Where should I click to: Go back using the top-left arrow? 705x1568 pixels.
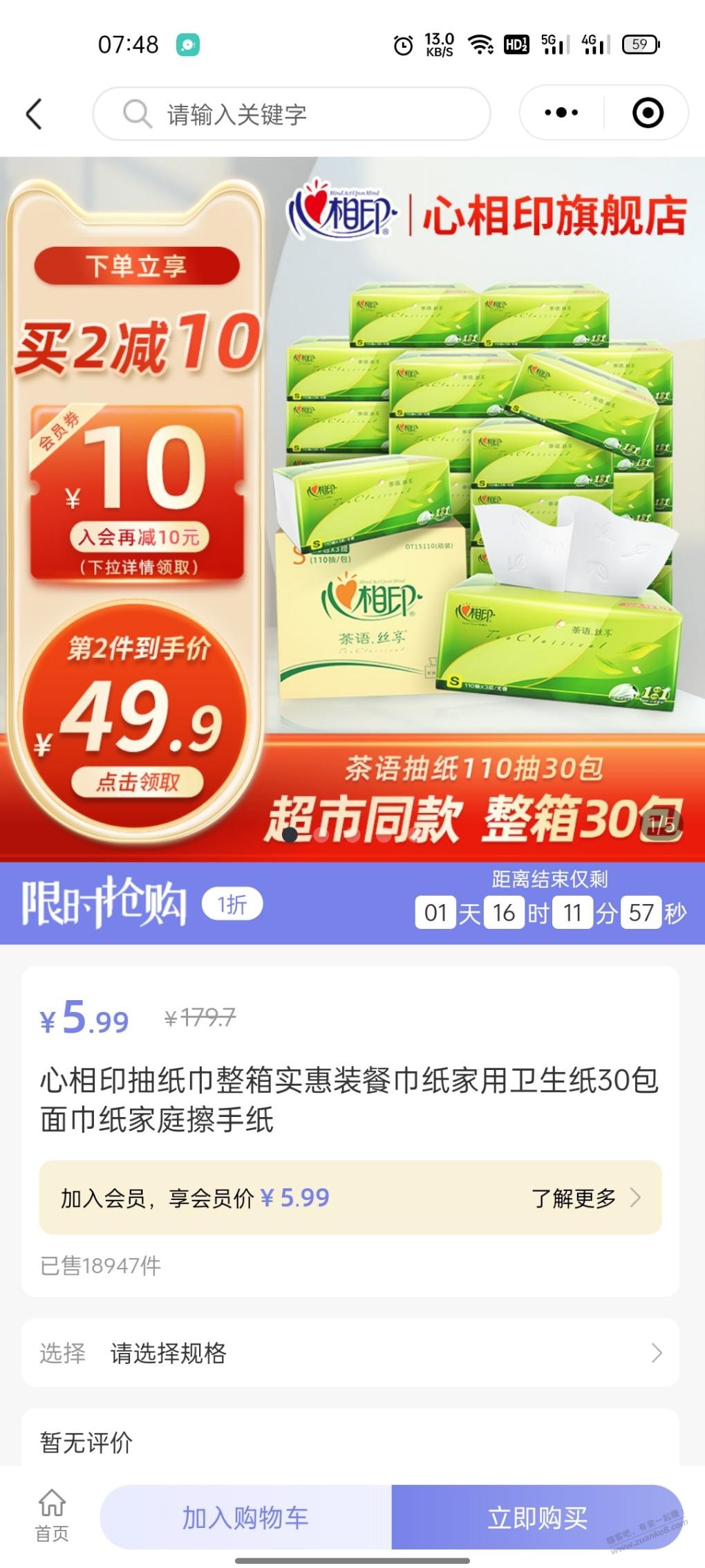tap(34, 113)
